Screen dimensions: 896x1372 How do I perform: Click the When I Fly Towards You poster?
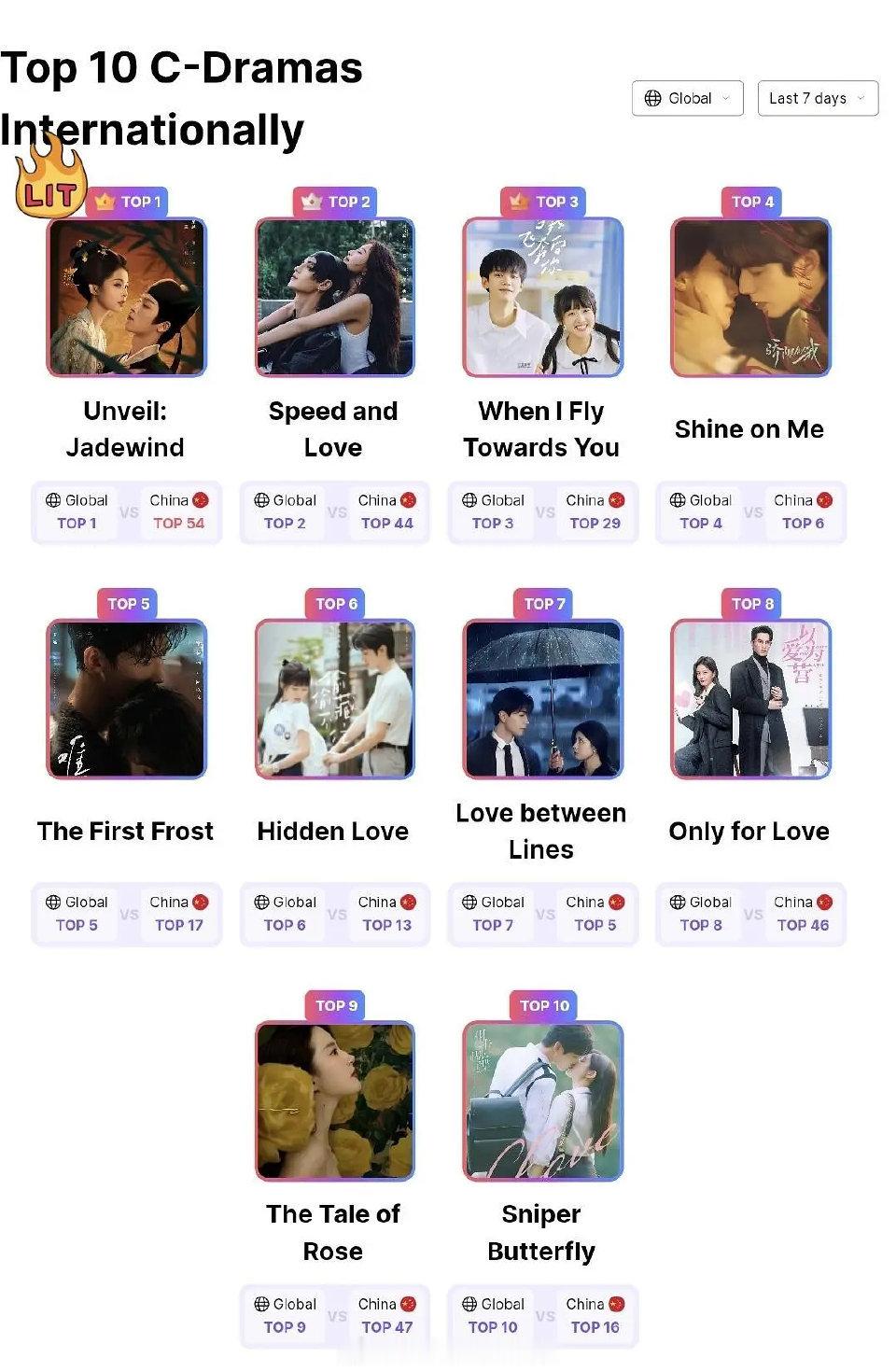point(541,296)
